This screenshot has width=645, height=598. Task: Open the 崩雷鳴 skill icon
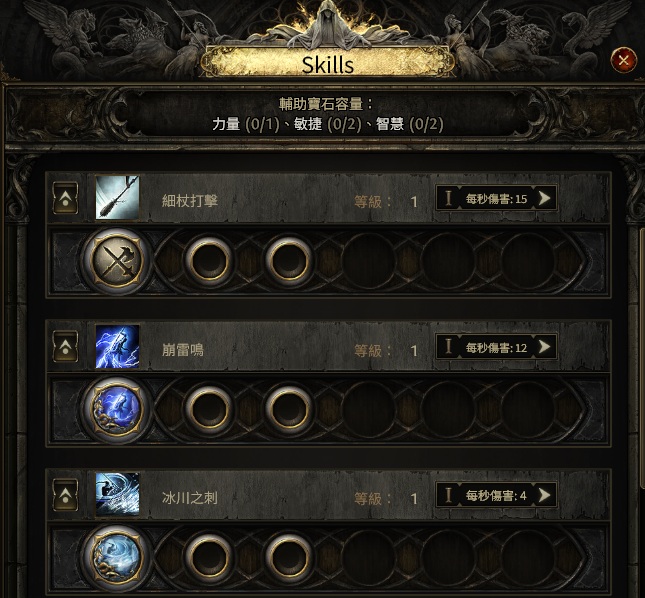tap(117, 347)
